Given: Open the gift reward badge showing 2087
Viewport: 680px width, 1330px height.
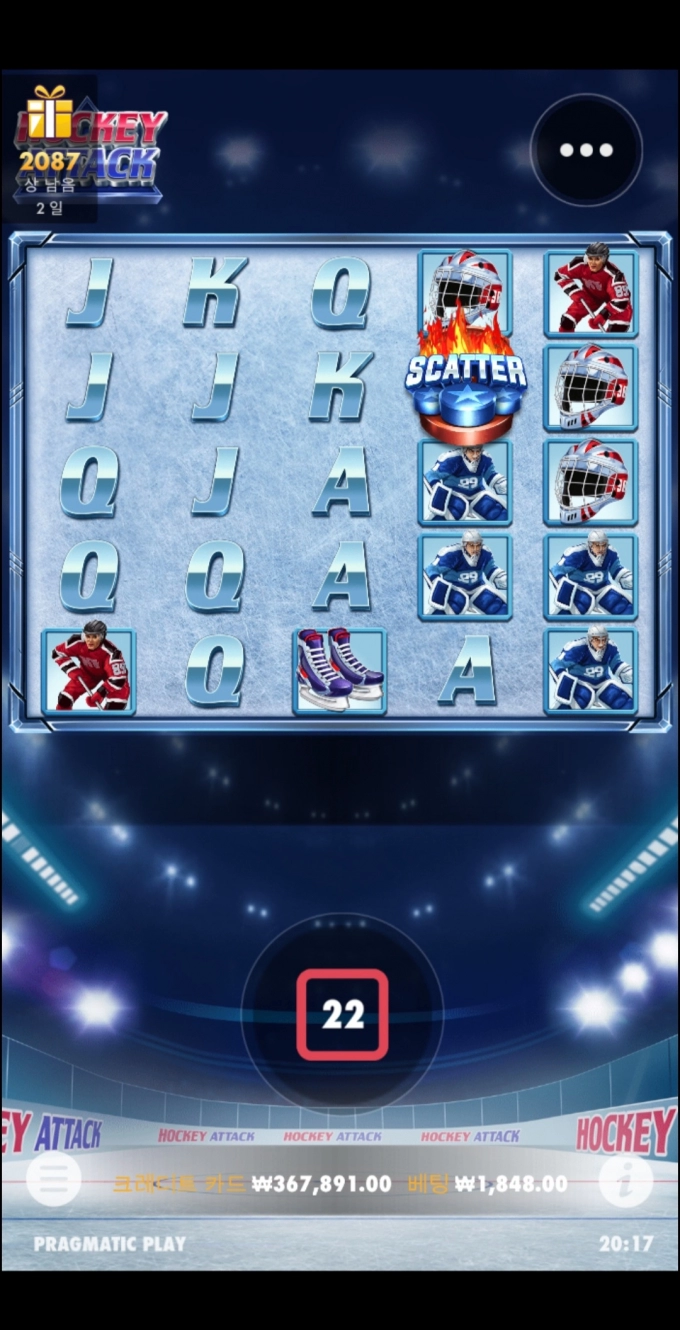Looking at the screenshot, I should 50,148.
